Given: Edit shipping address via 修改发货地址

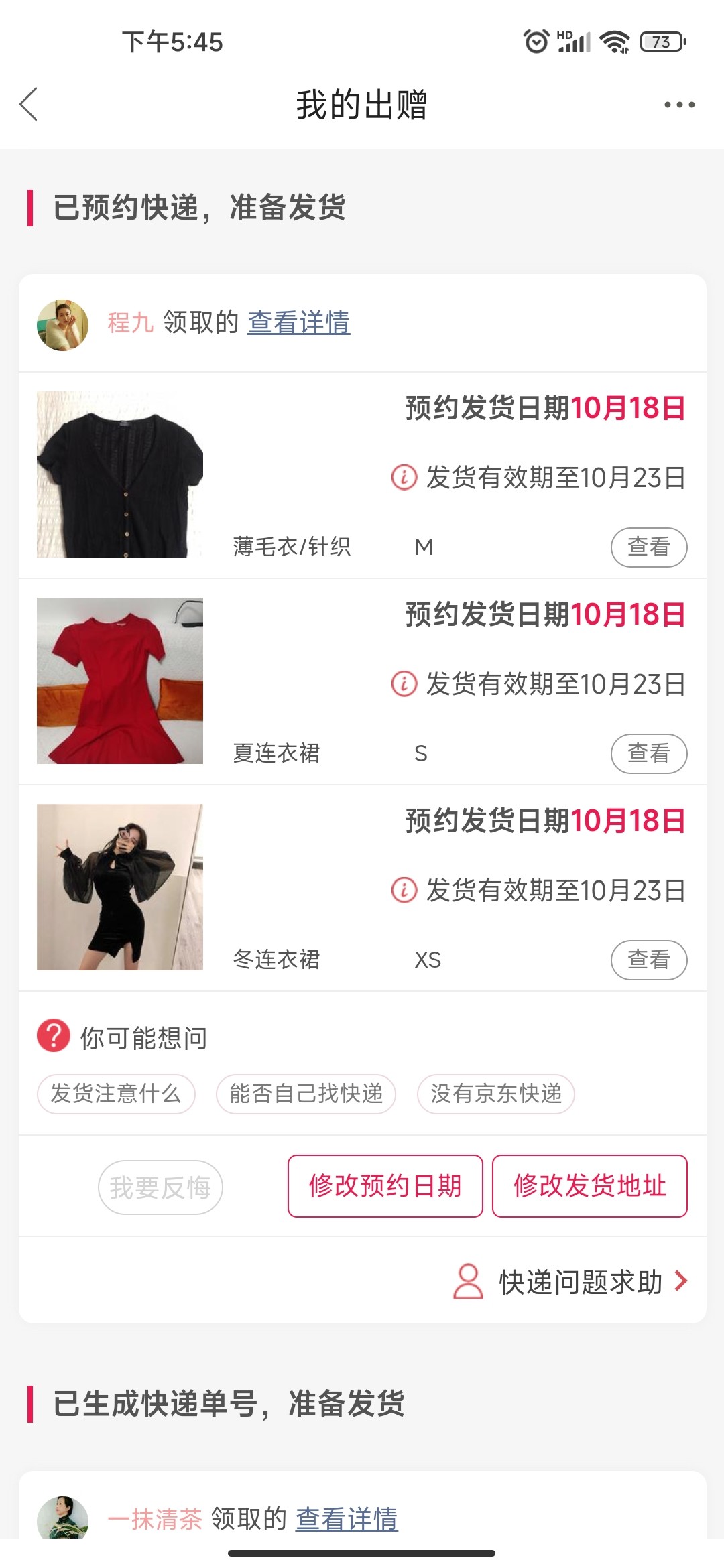Looking at the screenshot, I should (590, 1186).
